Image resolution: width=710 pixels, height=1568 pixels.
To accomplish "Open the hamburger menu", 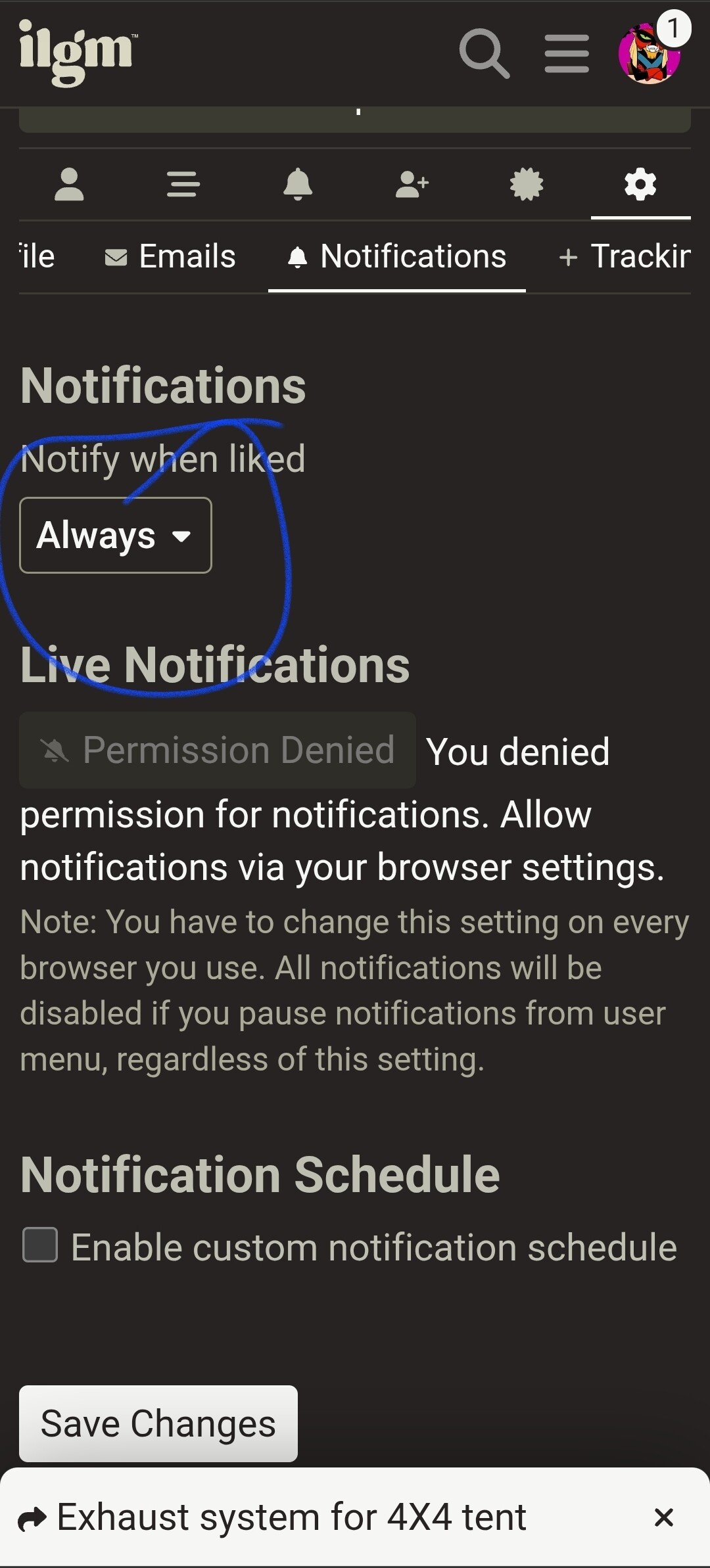I will [567, 54].
